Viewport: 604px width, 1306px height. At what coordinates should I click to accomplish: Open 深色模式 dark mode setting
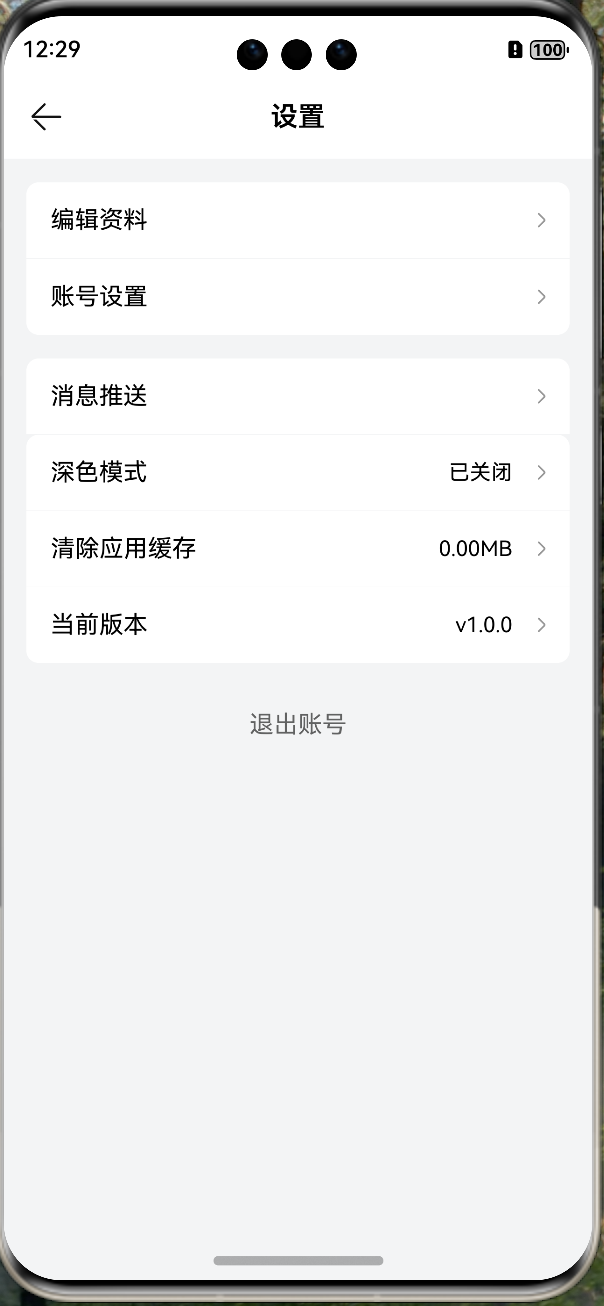pyautogui.click(x=297, y=472)
